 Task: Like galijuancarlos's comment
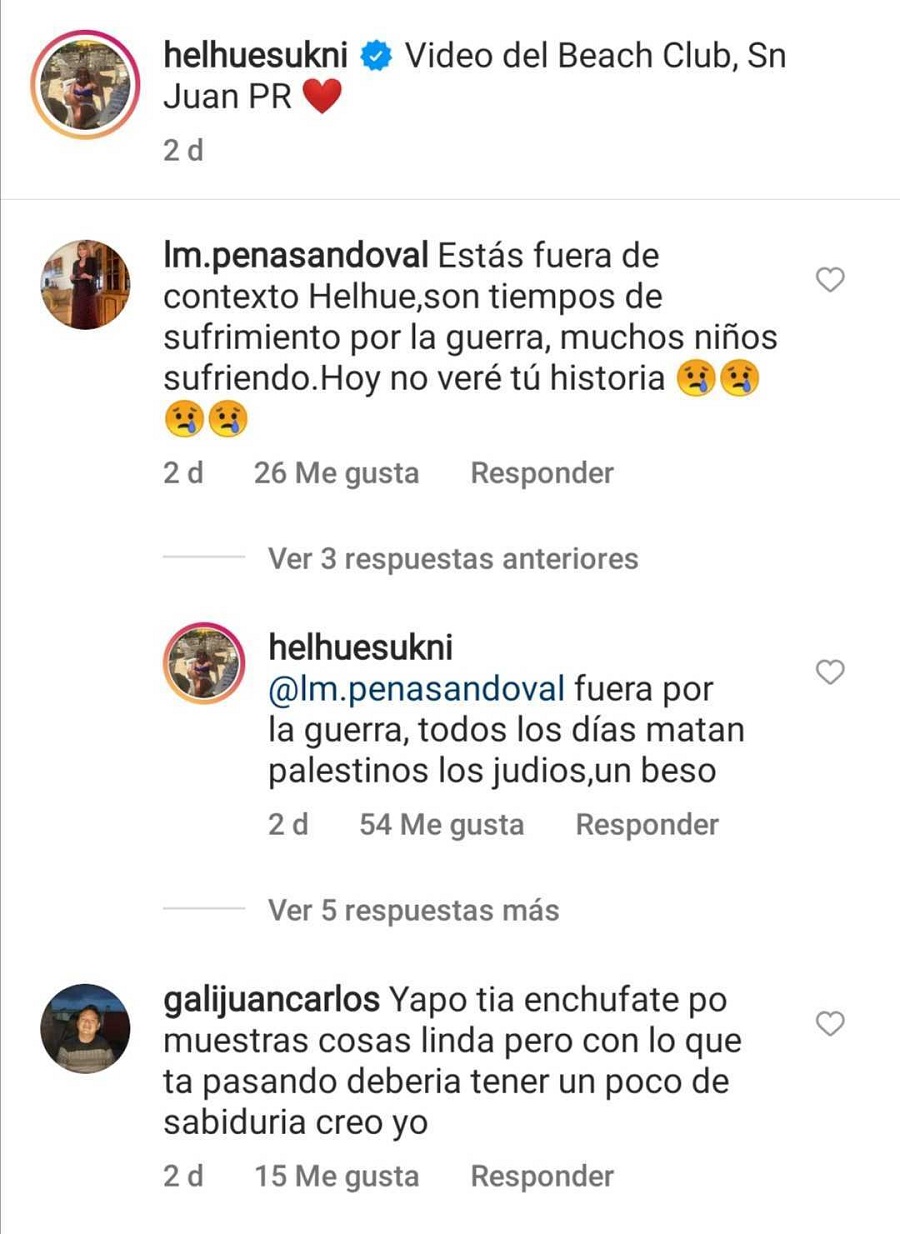(x=831, y=1024)
